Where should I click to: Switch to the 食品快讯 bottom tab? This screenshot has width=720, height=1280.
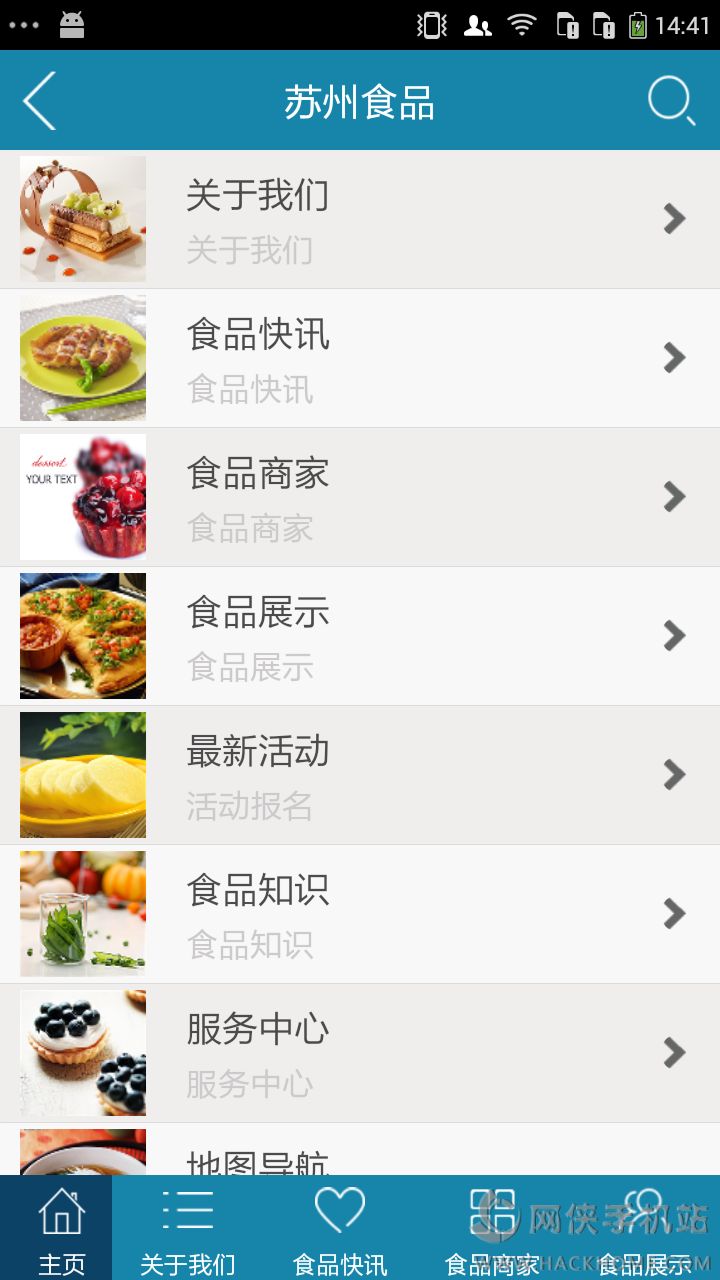click(x=339, y=1230)
